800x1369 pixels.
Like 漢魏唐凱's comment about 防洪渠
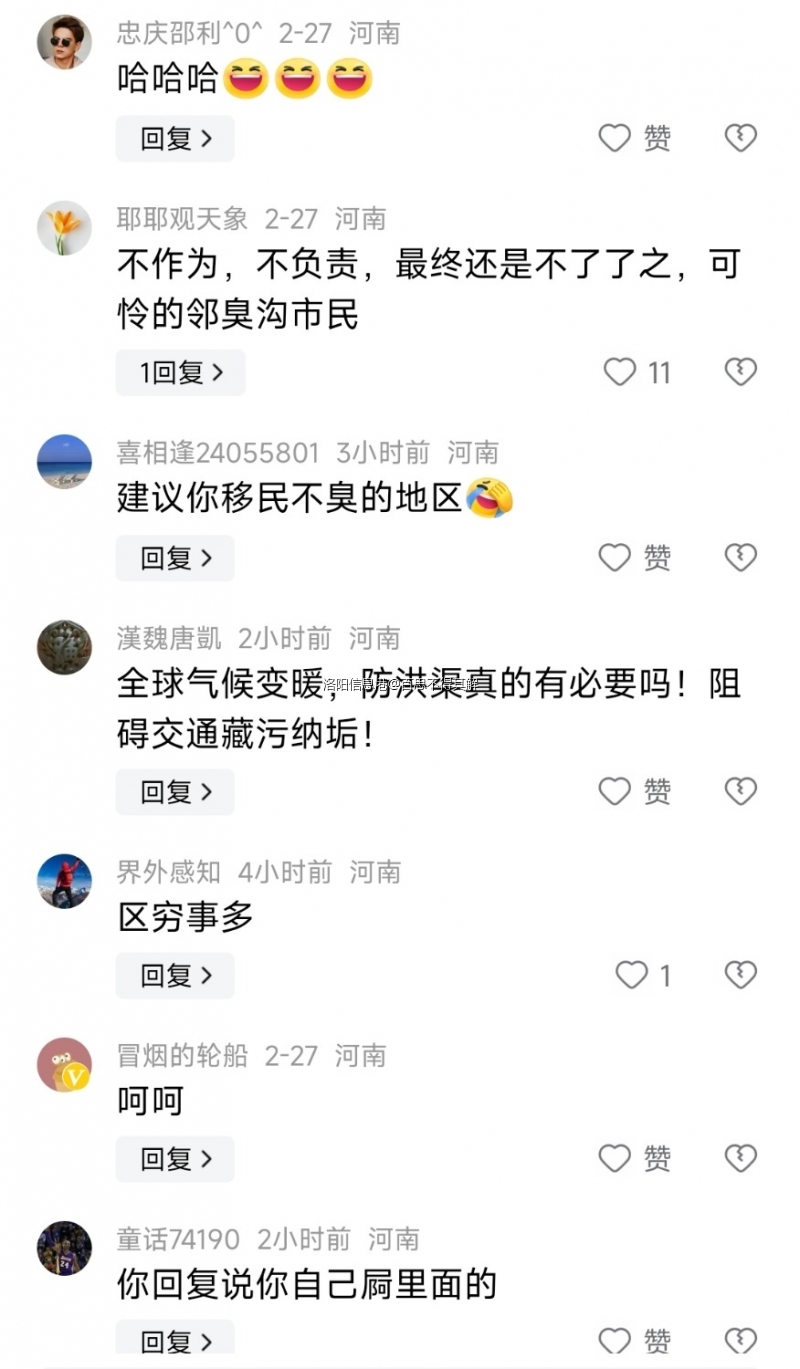[615, 791]
